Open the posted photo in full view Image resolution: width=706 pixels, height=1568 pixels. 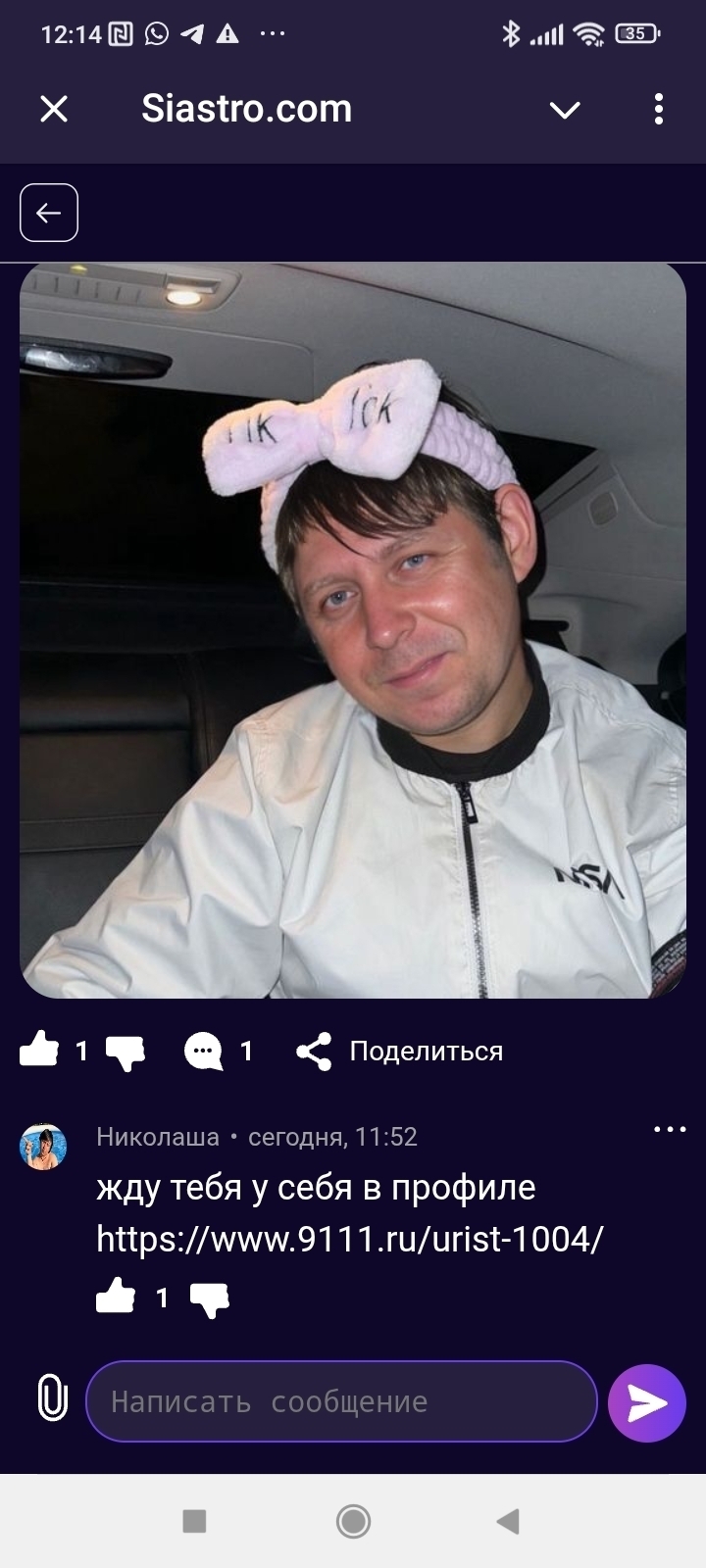(353, 629)
